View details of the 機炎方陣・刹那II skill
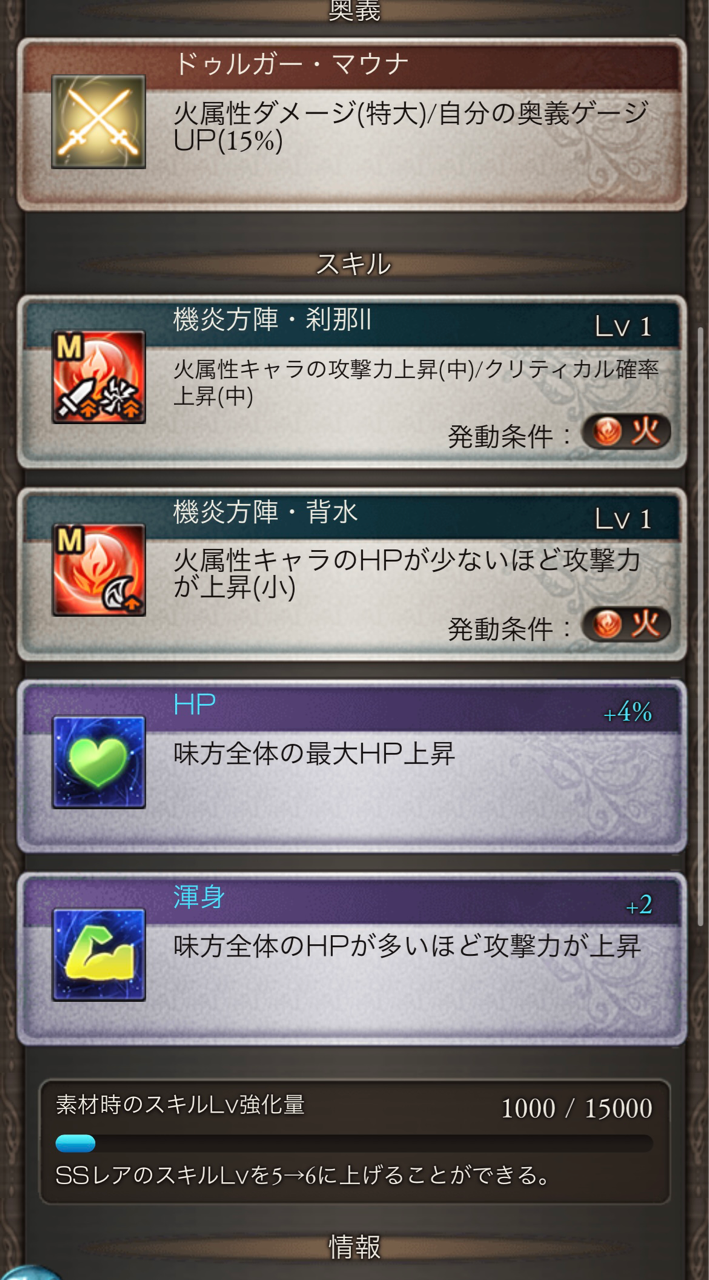This screenshot has width=709, height=1280. click(x=352, y=381)
